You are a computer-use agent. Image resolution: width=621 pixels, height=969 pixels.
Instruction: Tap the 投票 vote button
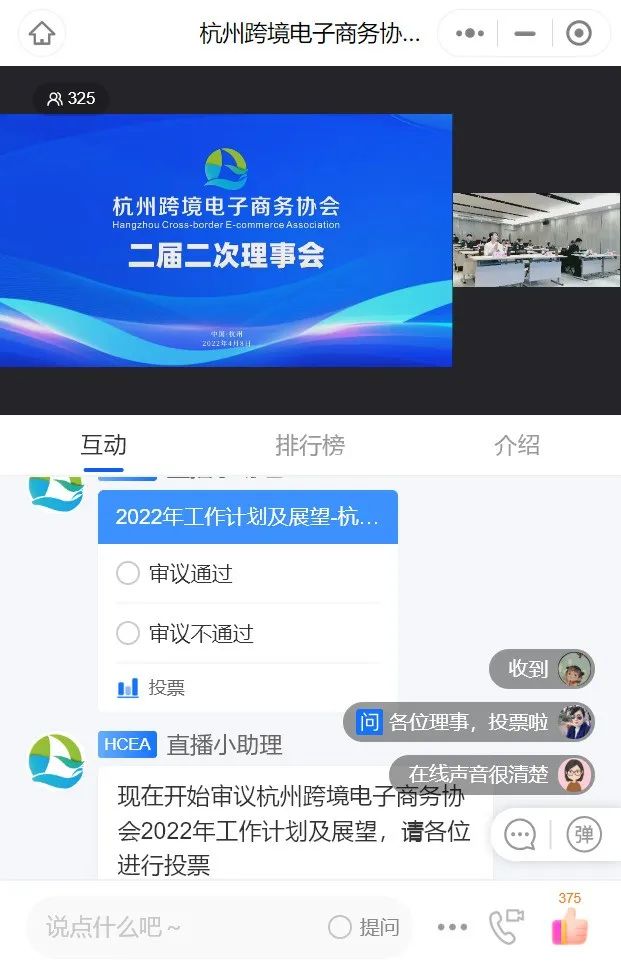pyautogui.click(x=152, y=687)
